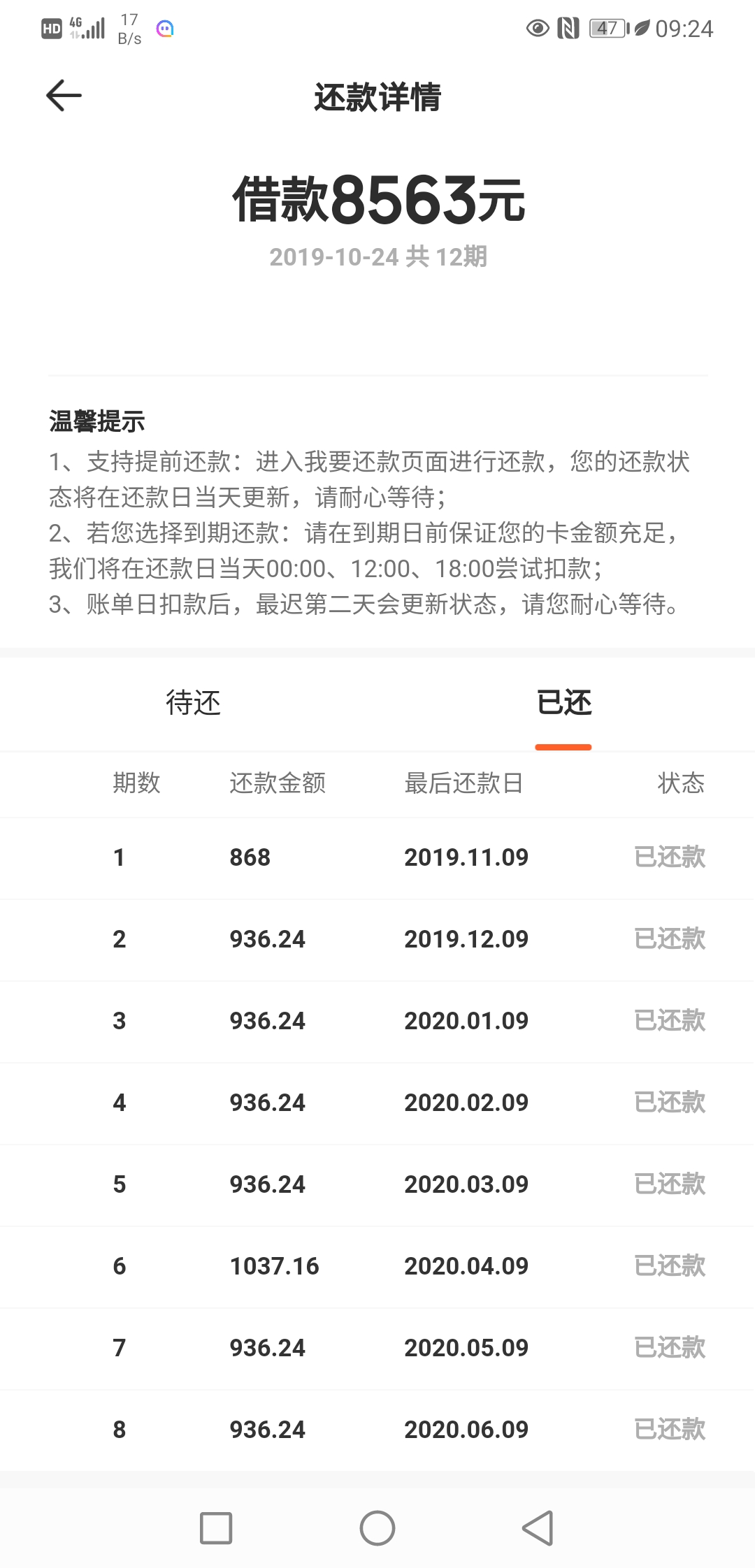Select the 已还 tab
Image resolution: width=755 pixels, height=1568 pixels.
pos(563,703)
